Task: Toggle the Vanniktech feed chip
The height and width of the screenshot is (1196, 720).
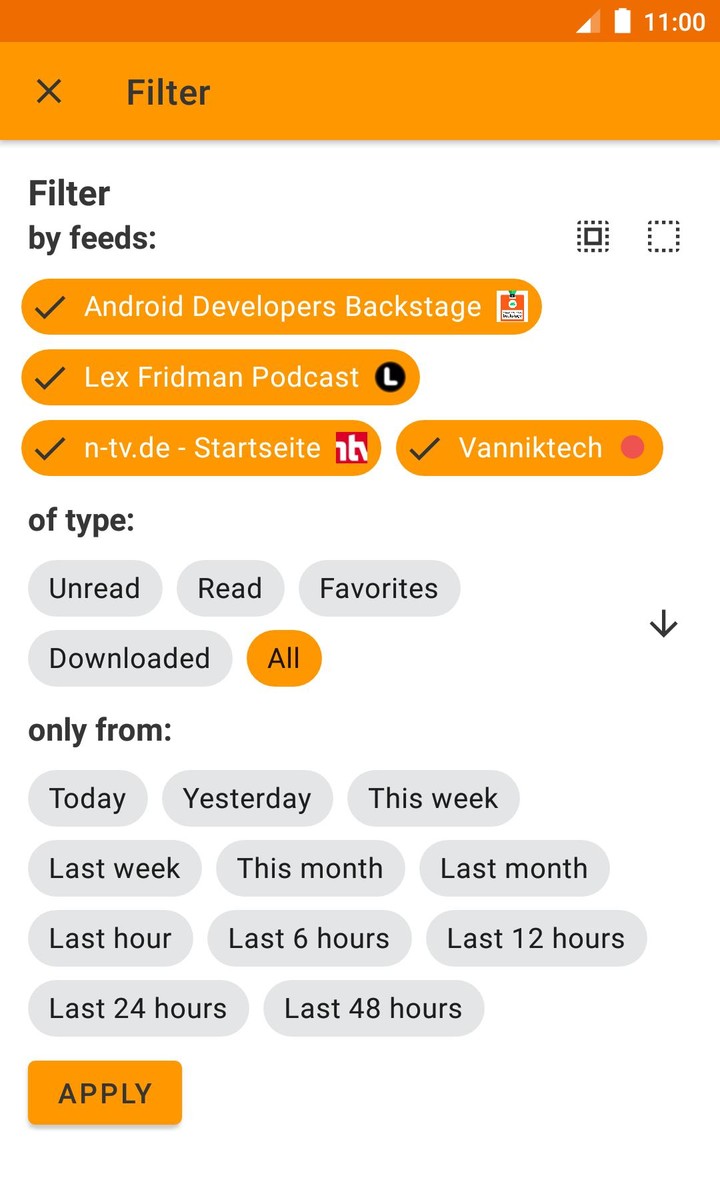Action: [x=529, y=448]
